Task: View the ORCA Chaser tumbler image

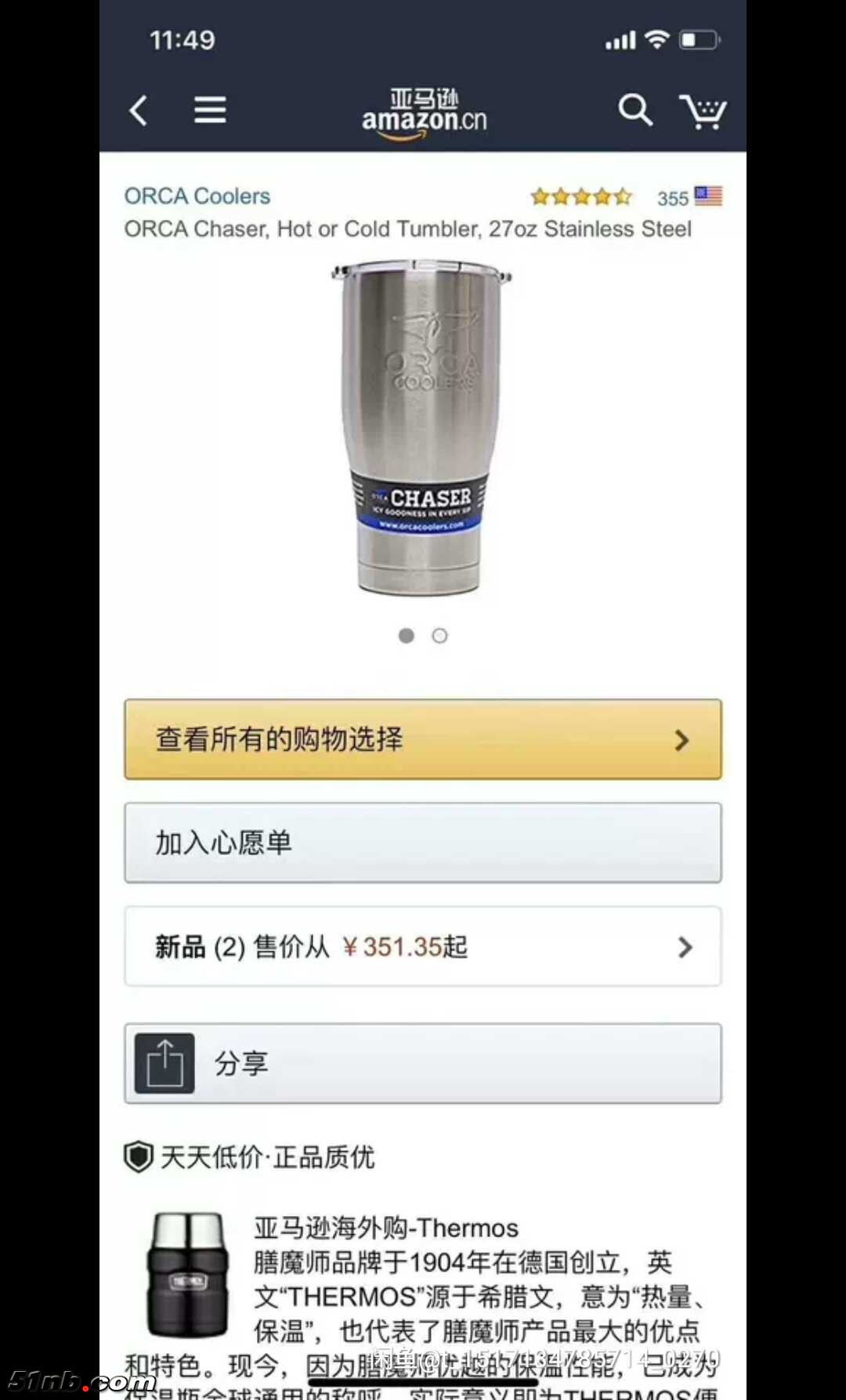Action: coord(421,428)
